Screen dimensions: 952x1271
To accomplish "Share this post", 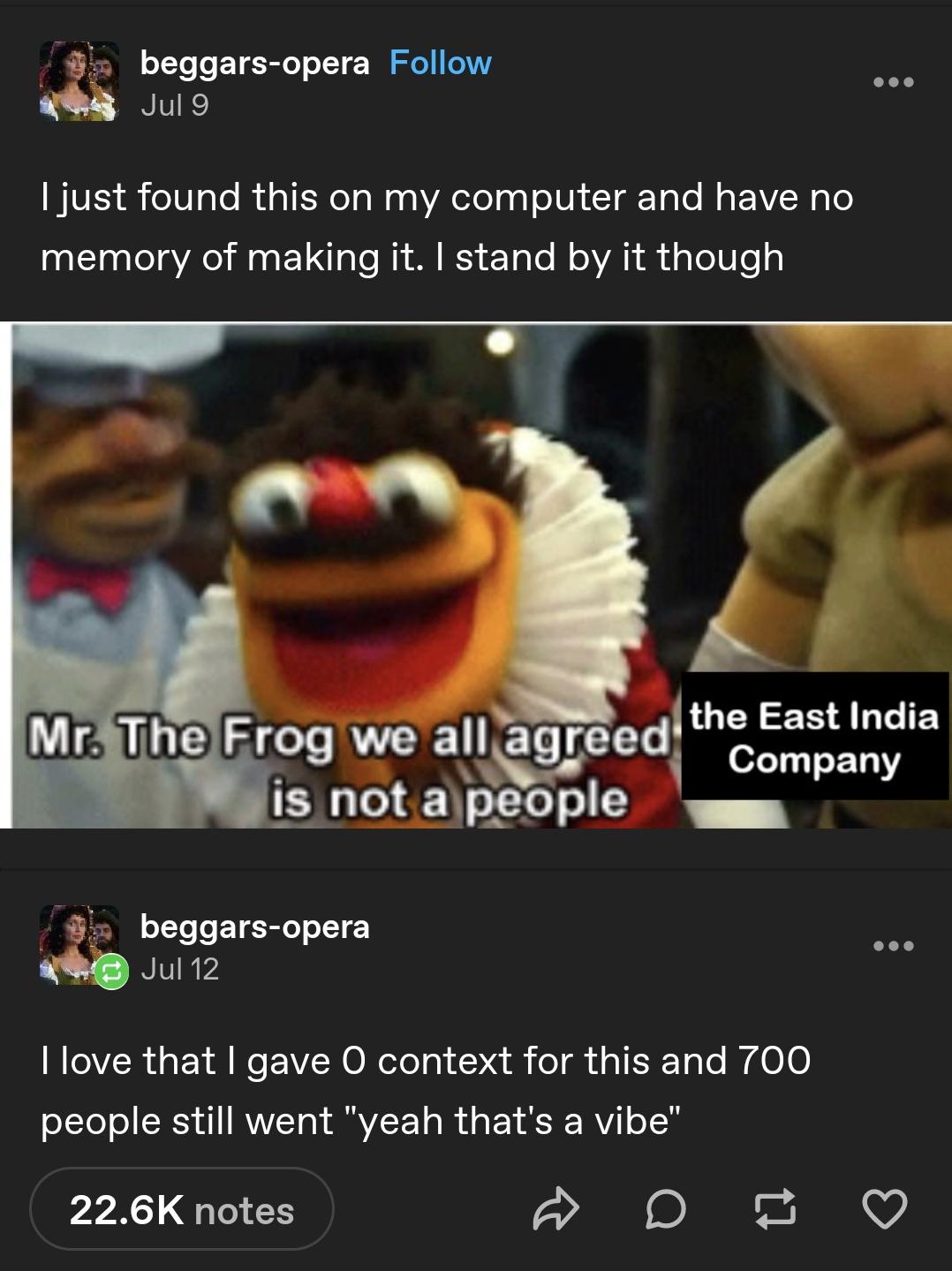I will point(555,1209).
